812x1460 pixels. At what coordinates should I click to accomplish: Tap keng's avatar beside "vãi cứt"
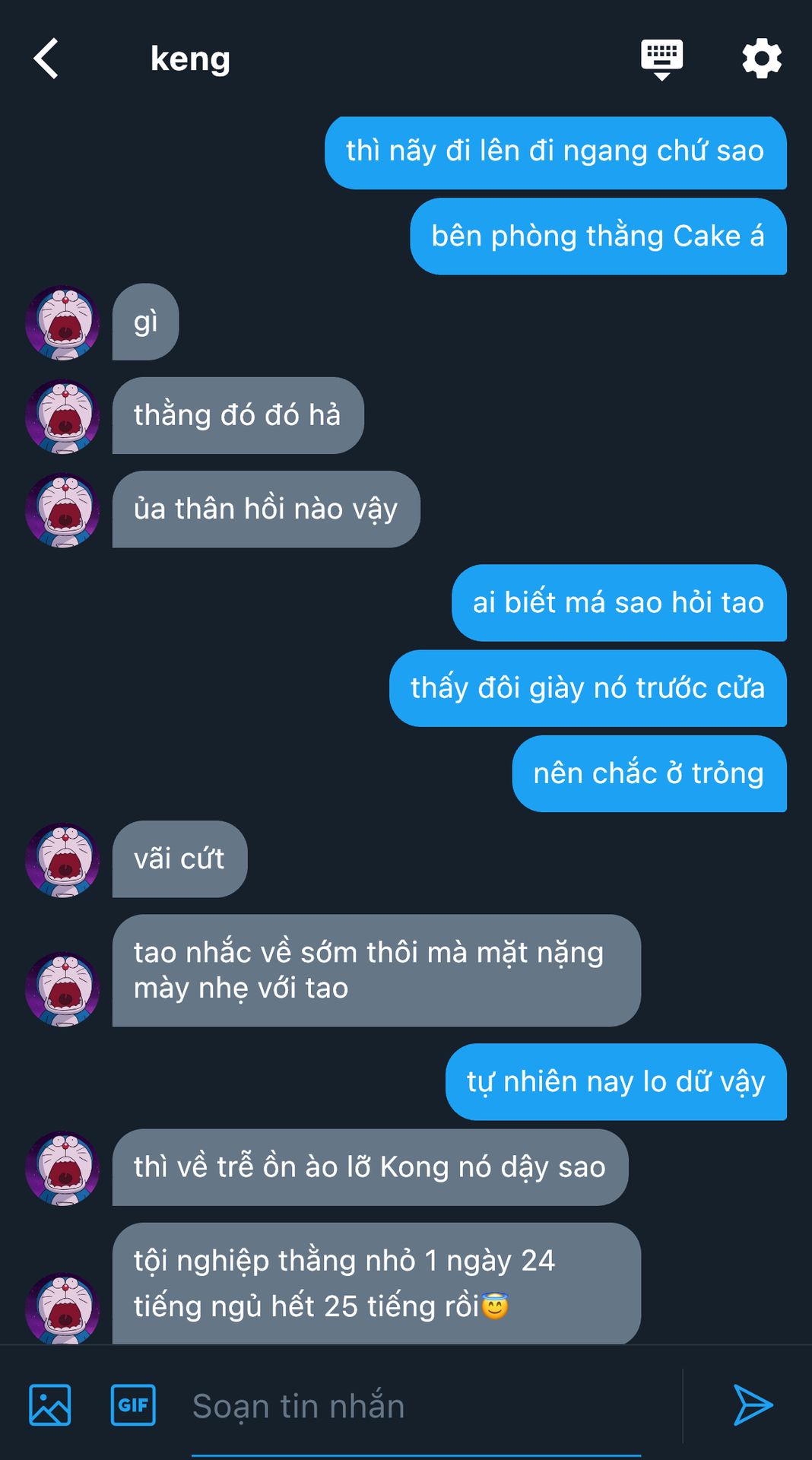[x=63, y=859]
